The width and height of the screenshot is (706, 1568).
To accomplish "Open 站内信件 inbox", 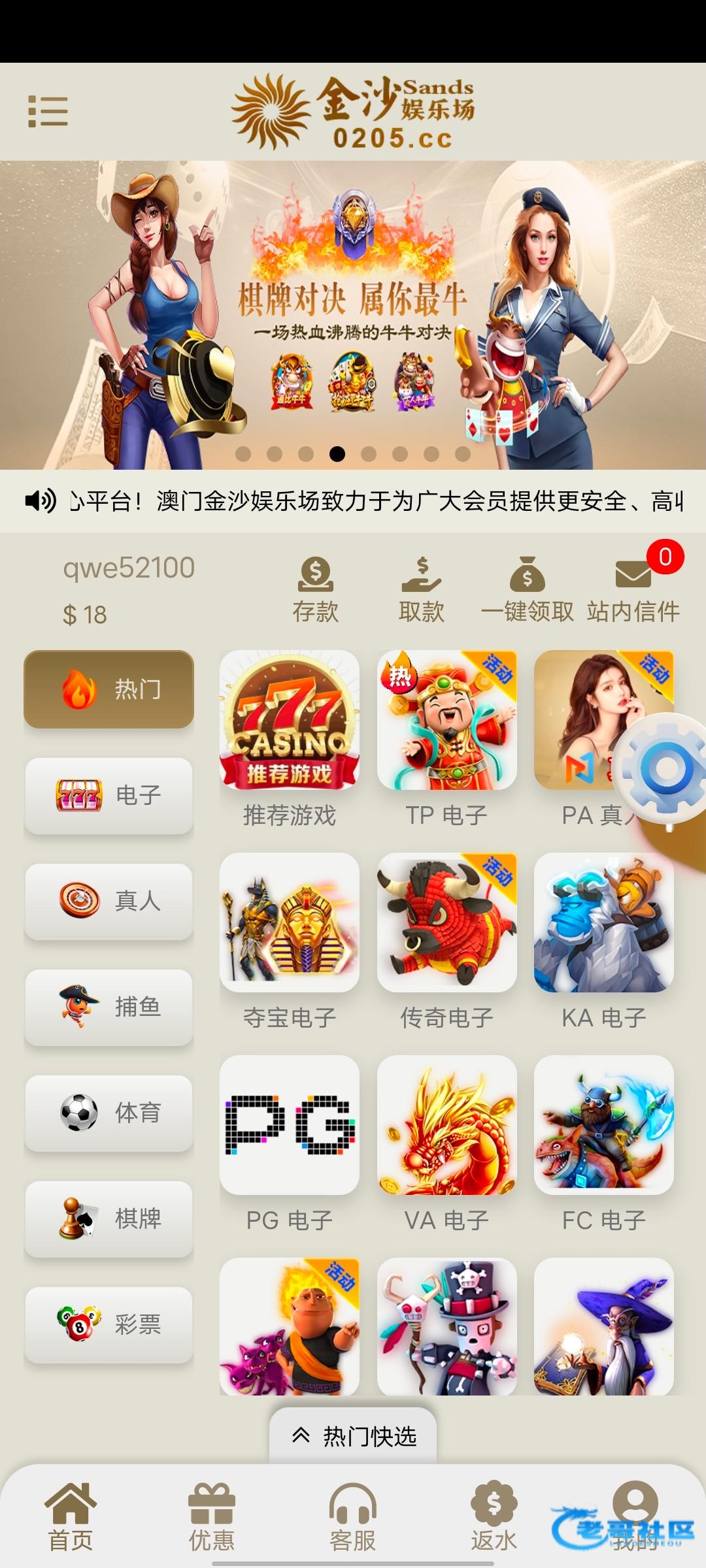I will pos(633,589).
